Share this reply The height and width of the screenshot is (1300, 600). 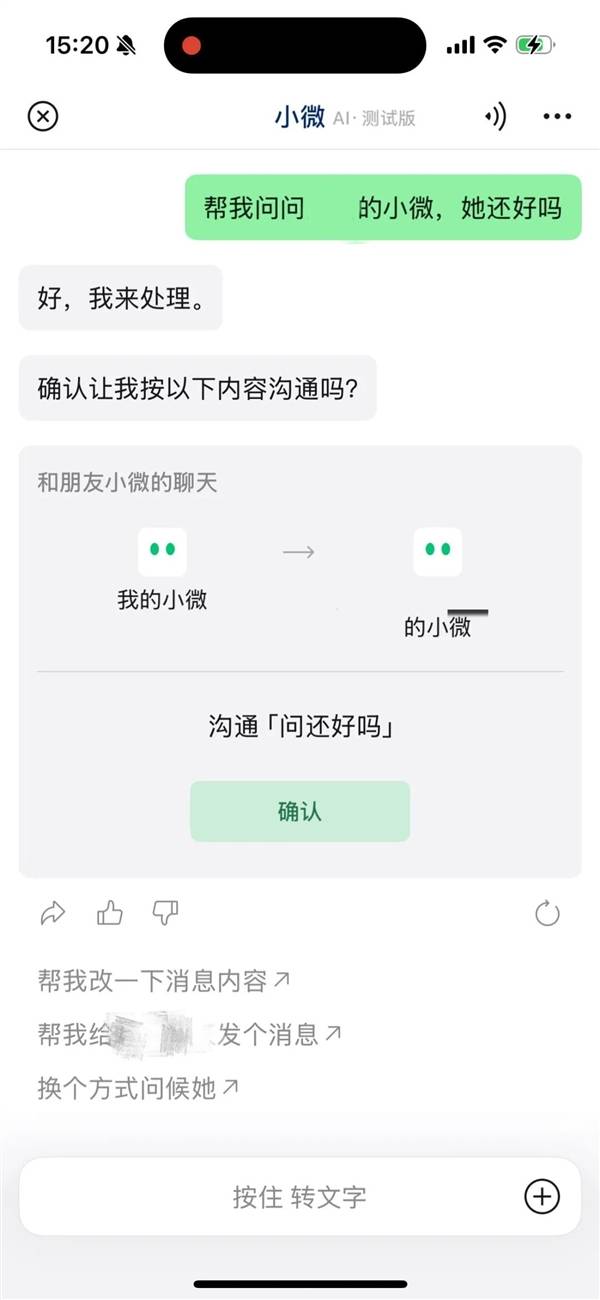coord(52,913)
